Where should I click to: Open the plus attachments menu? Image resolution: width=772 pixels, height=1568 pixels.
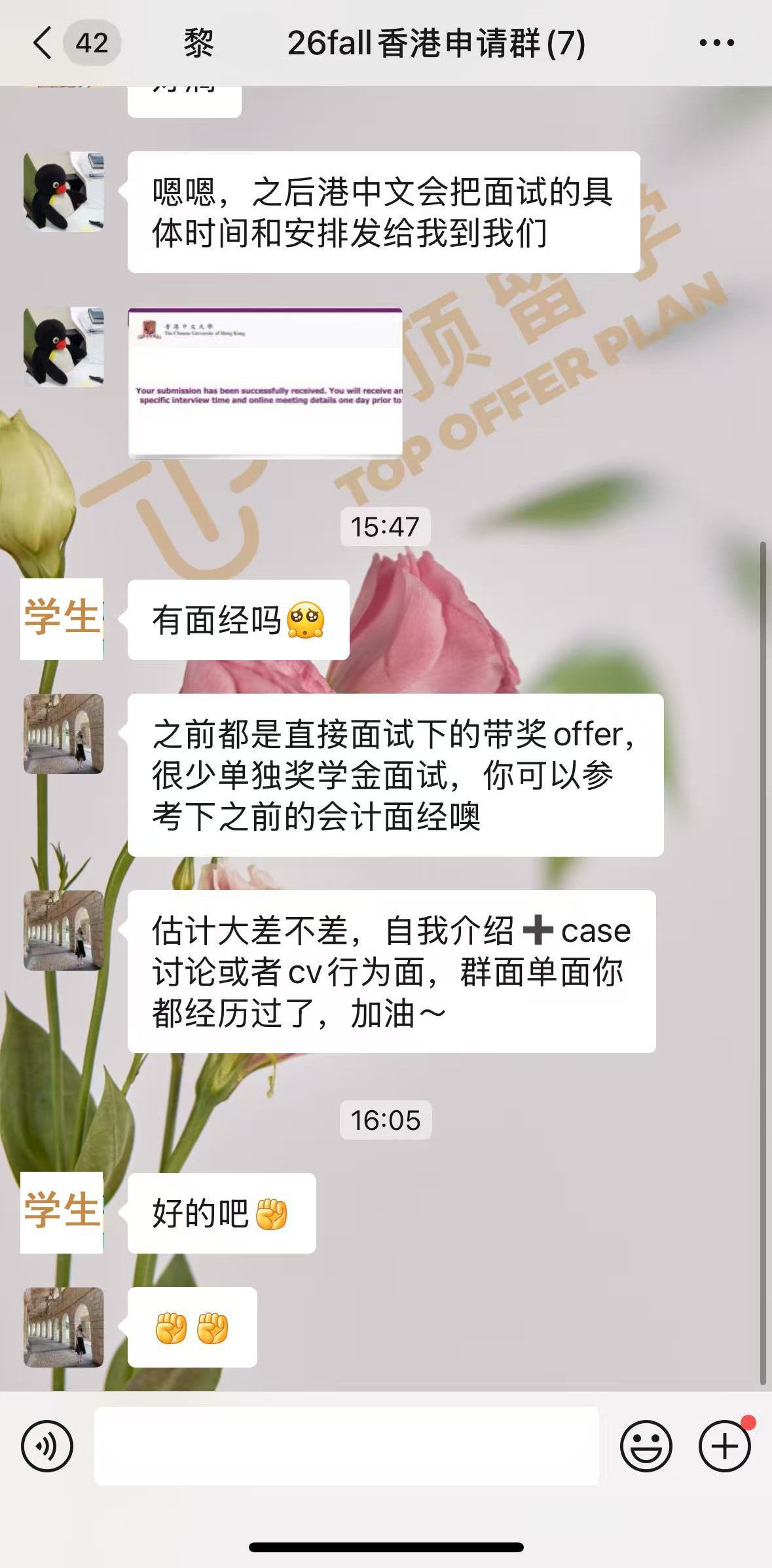[x=724, y=1446]
